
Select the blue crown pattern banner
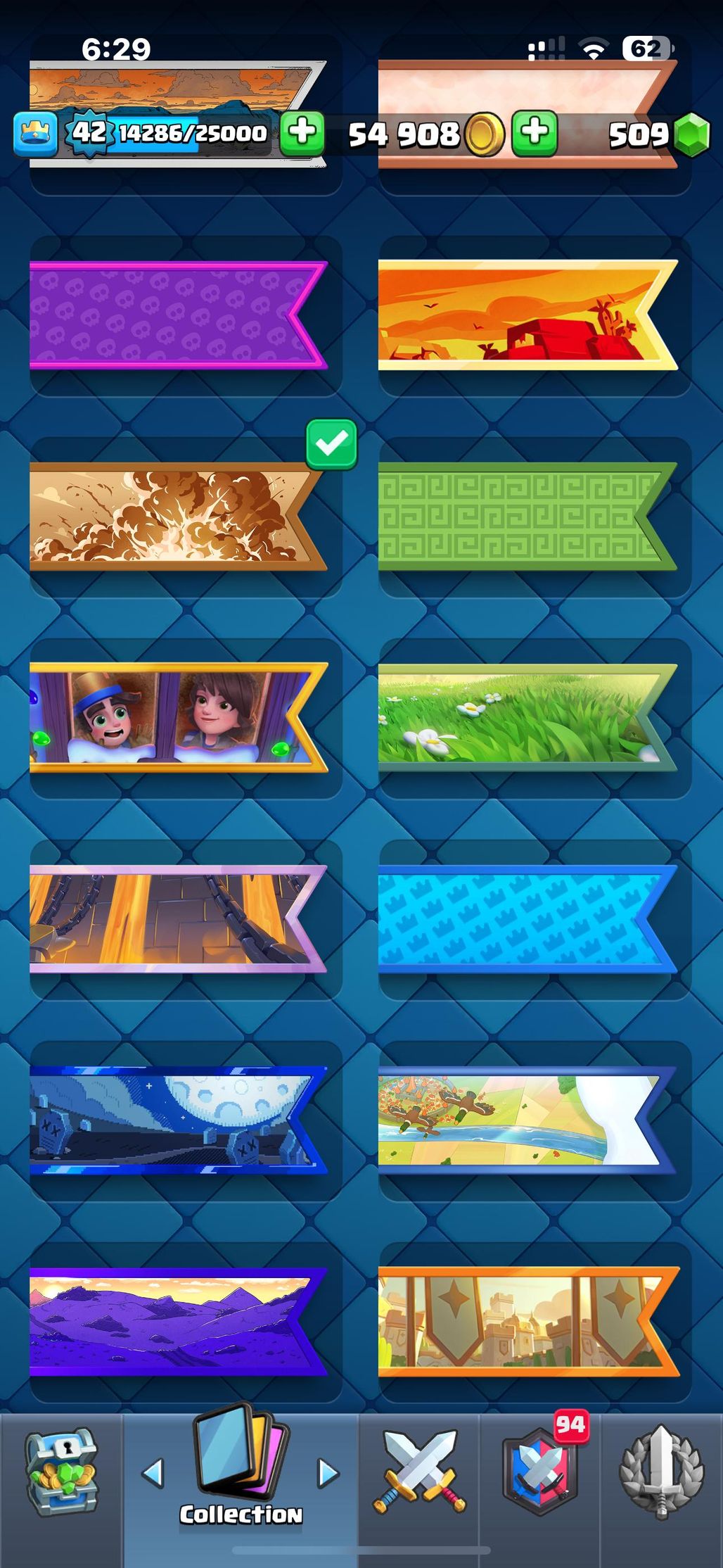pyautogui.click(x=527, y=919)
